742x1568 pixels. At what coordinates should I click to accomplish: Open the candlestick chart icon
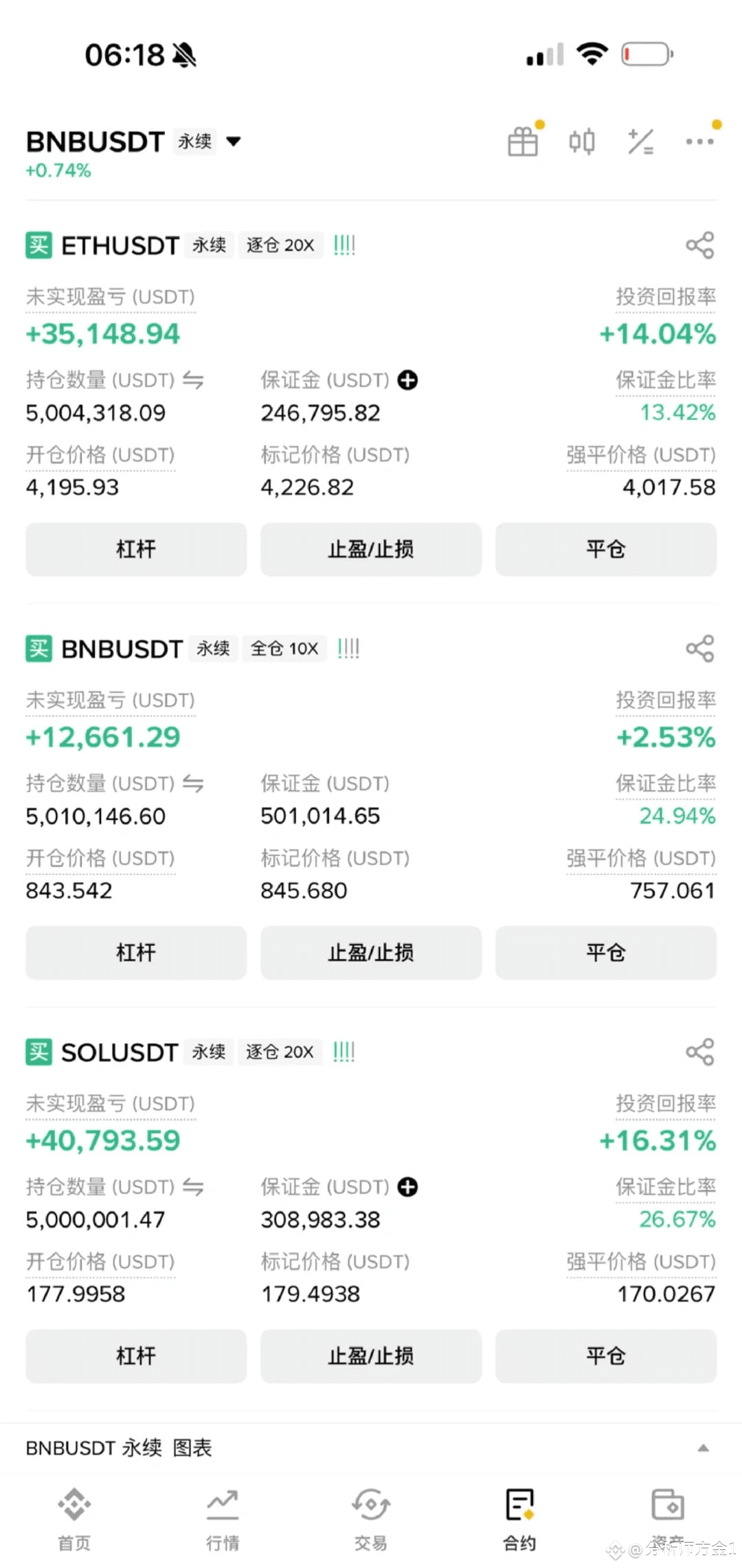(582, 142)
